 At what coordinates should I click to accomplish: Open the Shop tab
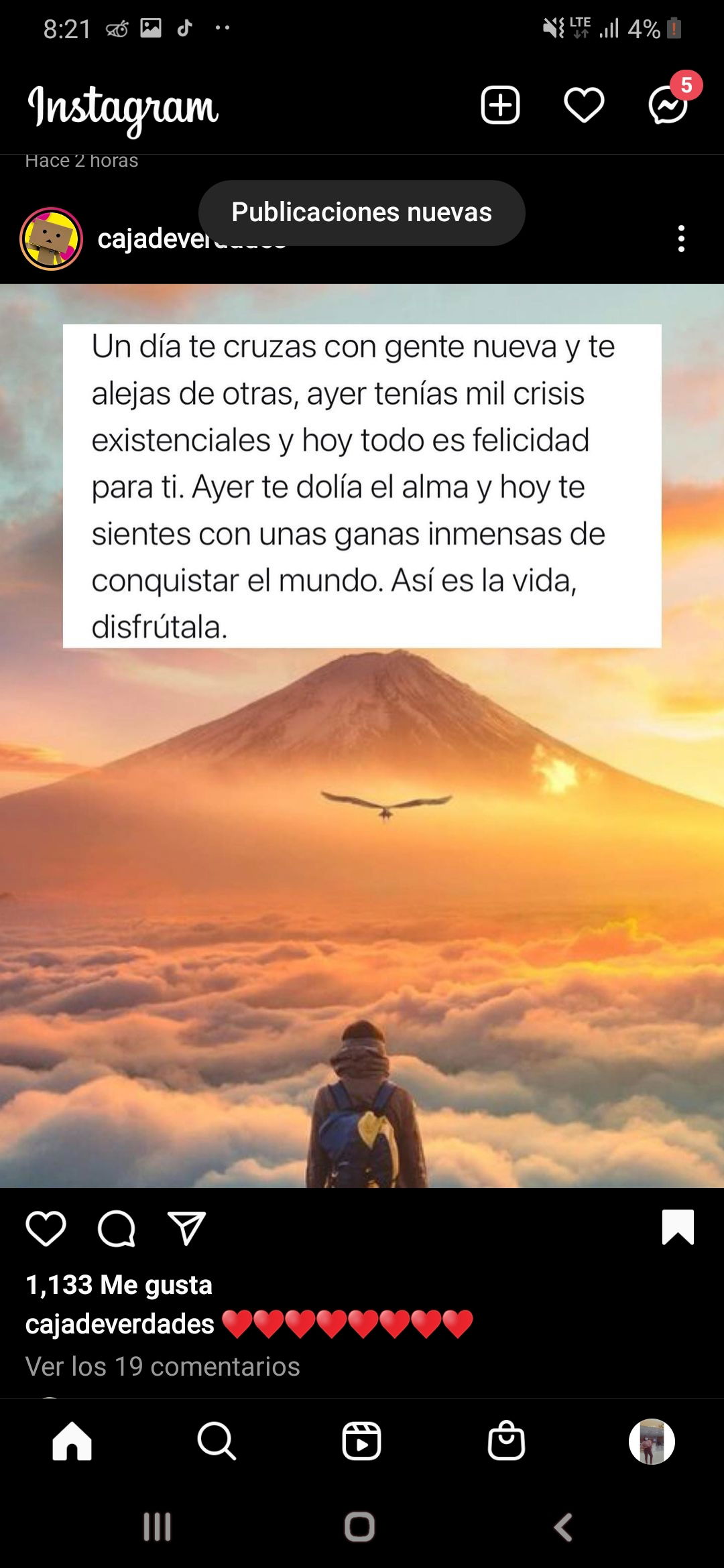(x=506, y=1441)
